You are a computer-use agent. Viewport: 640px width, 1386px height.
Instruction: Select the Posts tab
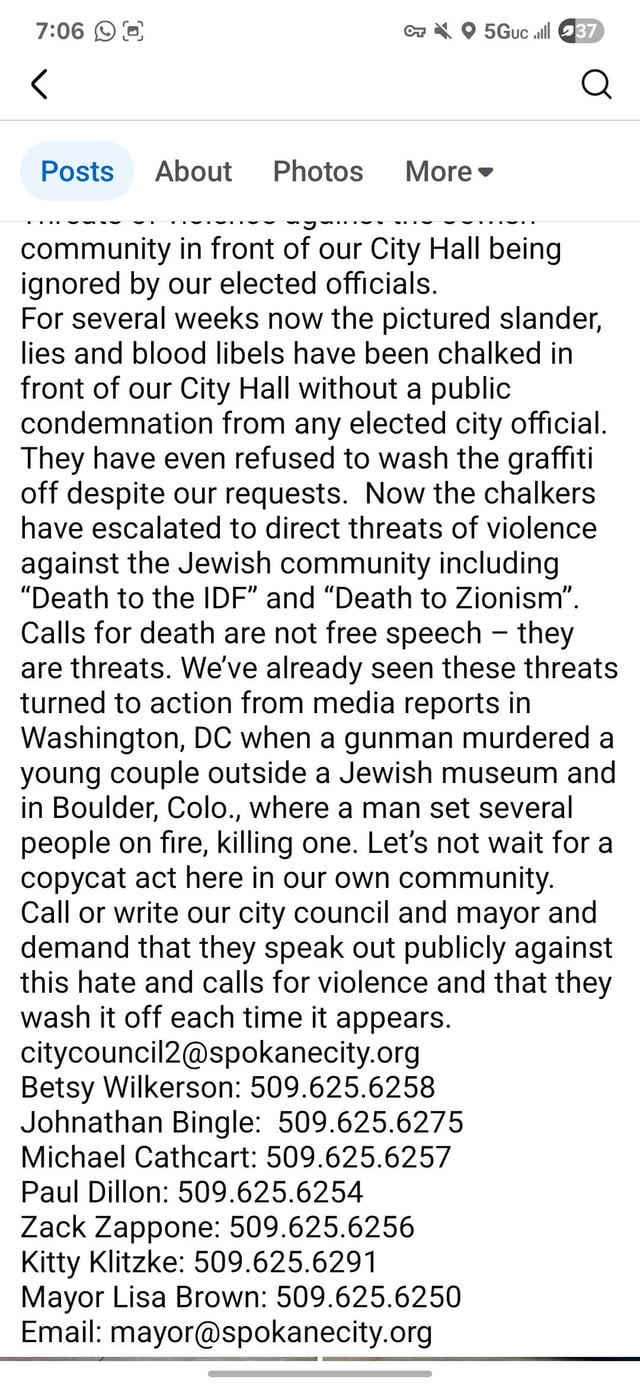point(77,171)
